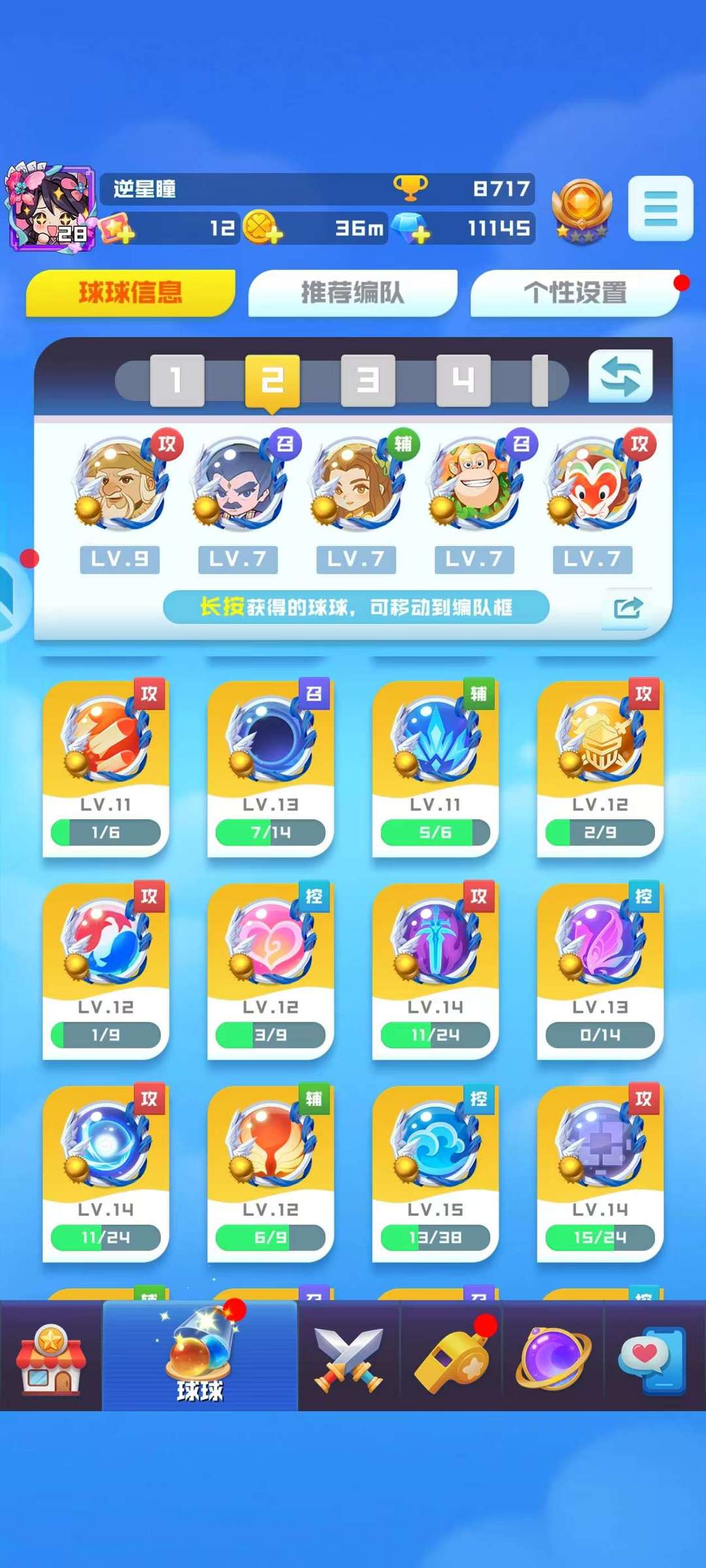Open the 个性设置 tab
The height and width of the screenshot is (1568, 706).
575,292
